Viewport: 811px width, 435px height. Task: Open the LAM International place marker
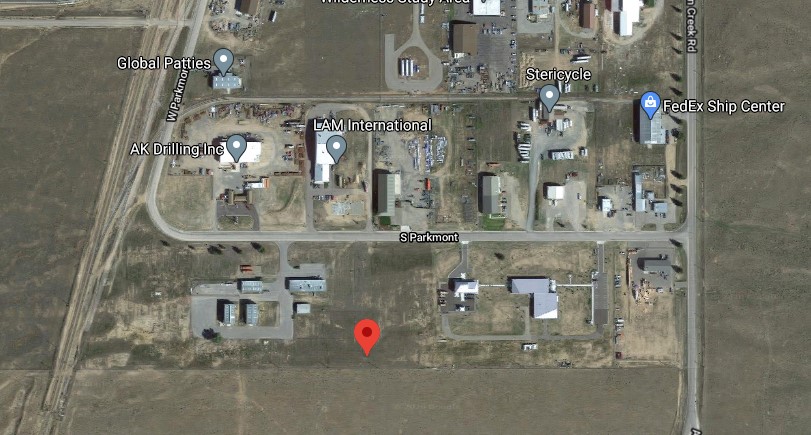[336, 148]
